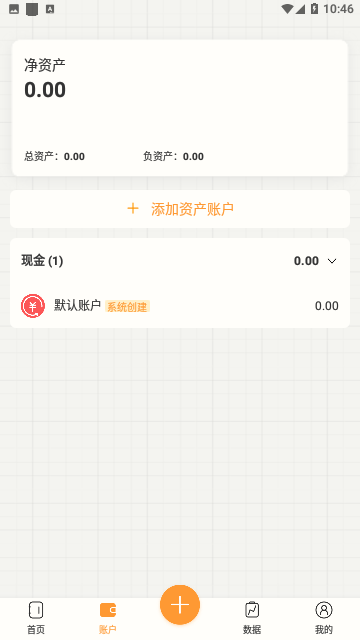Switch to the 首页 tab
360x640 pixels.
point(36,618)
